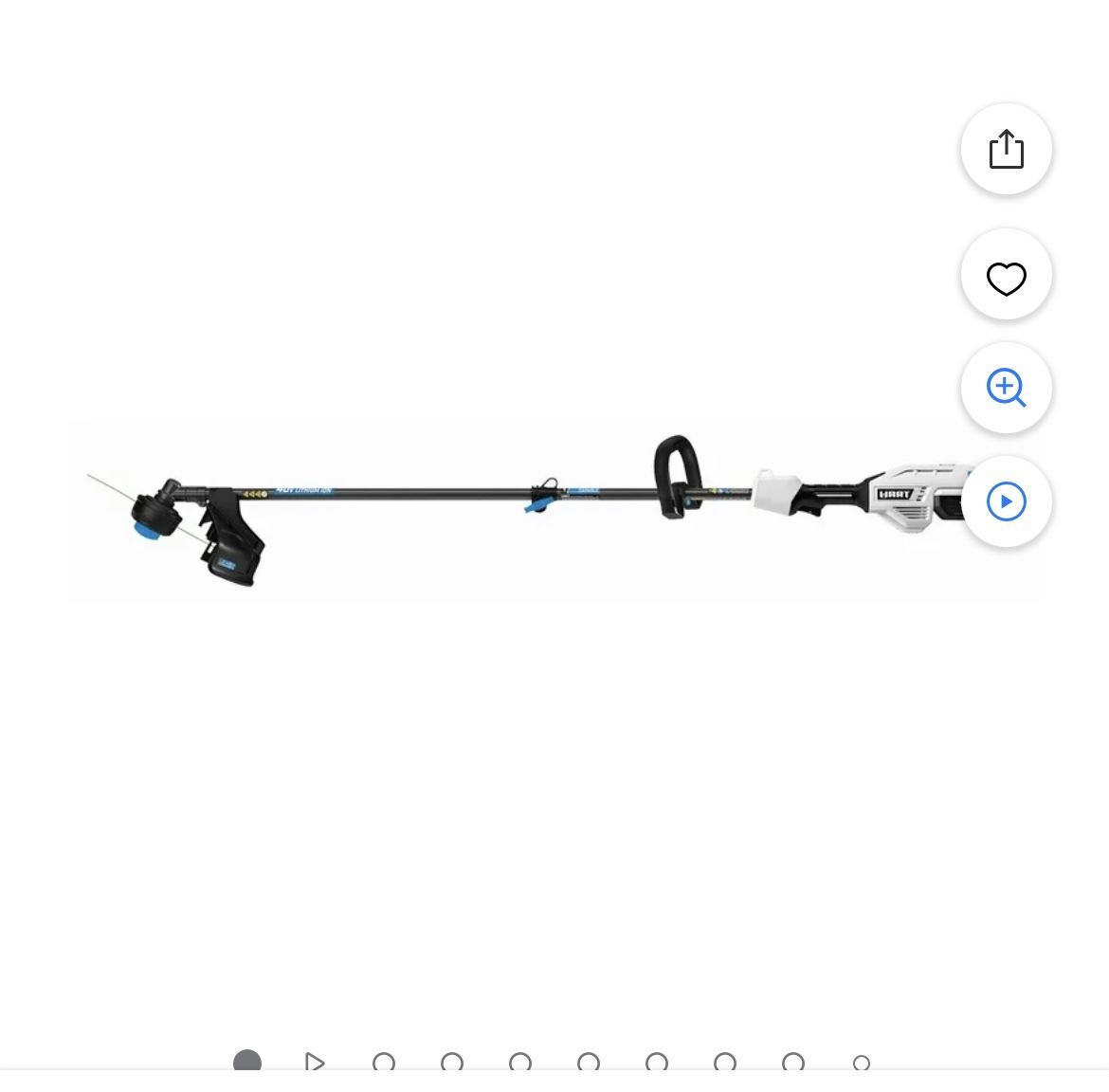Viewport: 1109px width, 1092px height.
Task: Go to the third gallery dot
Action: click(x=384, y=1063)
